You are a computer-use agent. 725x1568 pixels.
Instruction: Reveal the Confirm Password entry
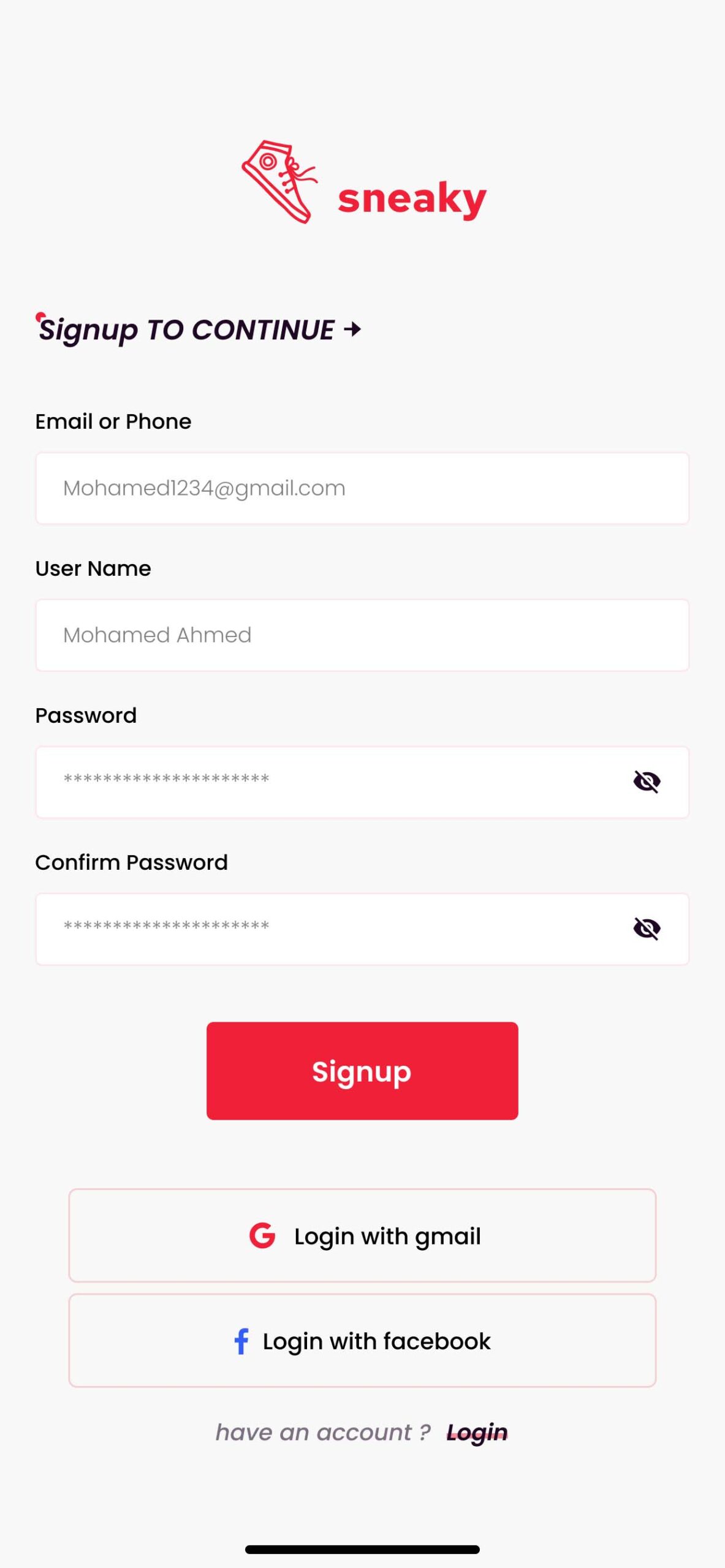coord(647,929)
